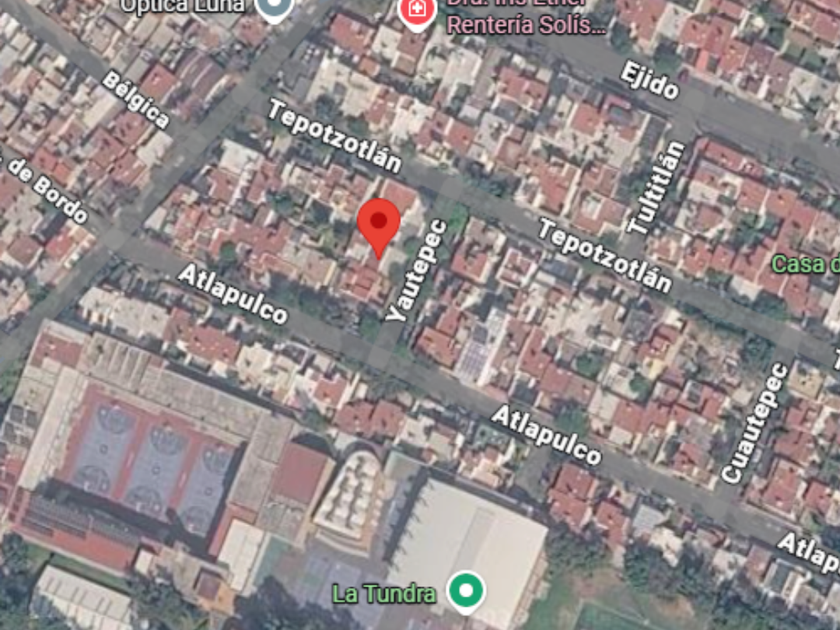840x630 pixels.
Task: Open the La Tundra place marker
Action: tap(464, 591)
